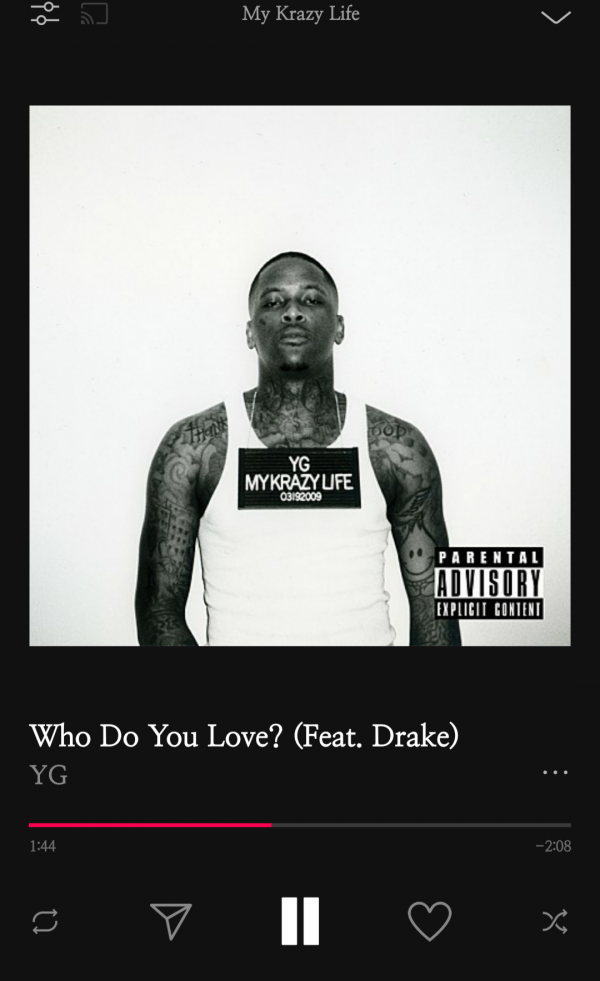Open the My Krazy Life album artwork
600x981 pixels.
tap(300, 375)
